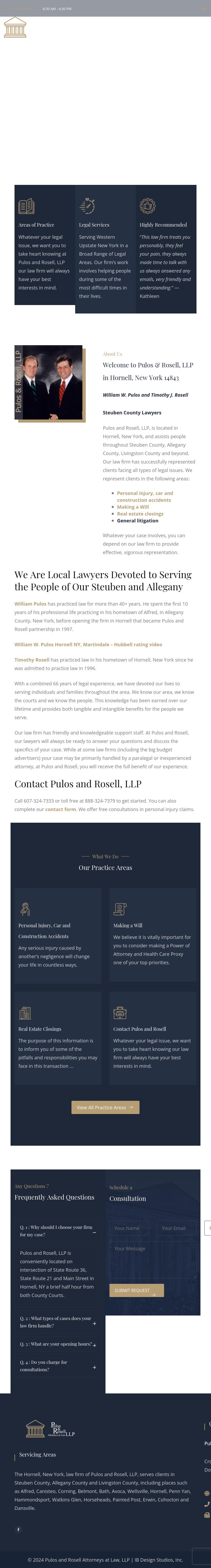This screenshot has width=211, height=1568.
Task: Tap View All Practice Areas button
Action: point(105,1107)
